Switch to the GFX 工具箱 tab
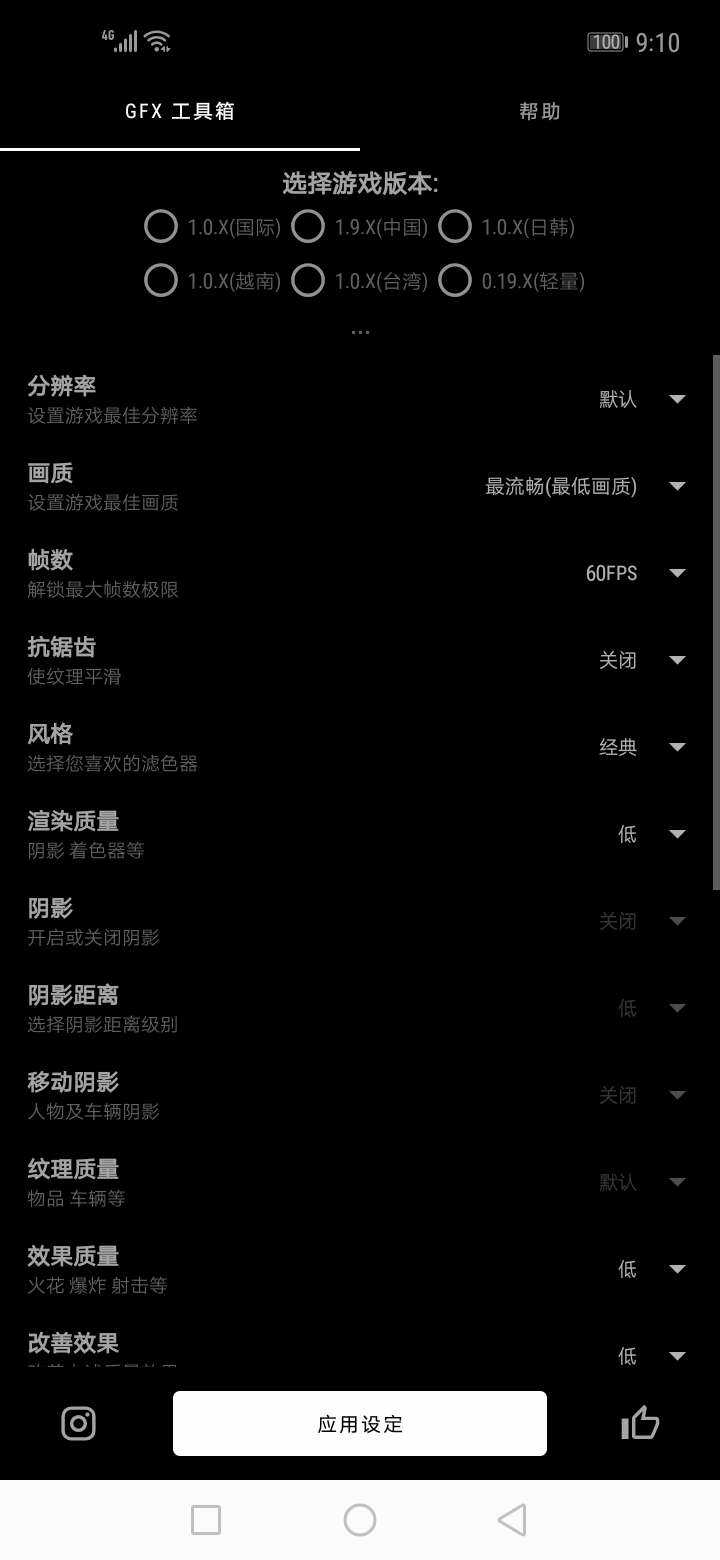Viewport: 720px width, 1560px height. tap(180, 111)
